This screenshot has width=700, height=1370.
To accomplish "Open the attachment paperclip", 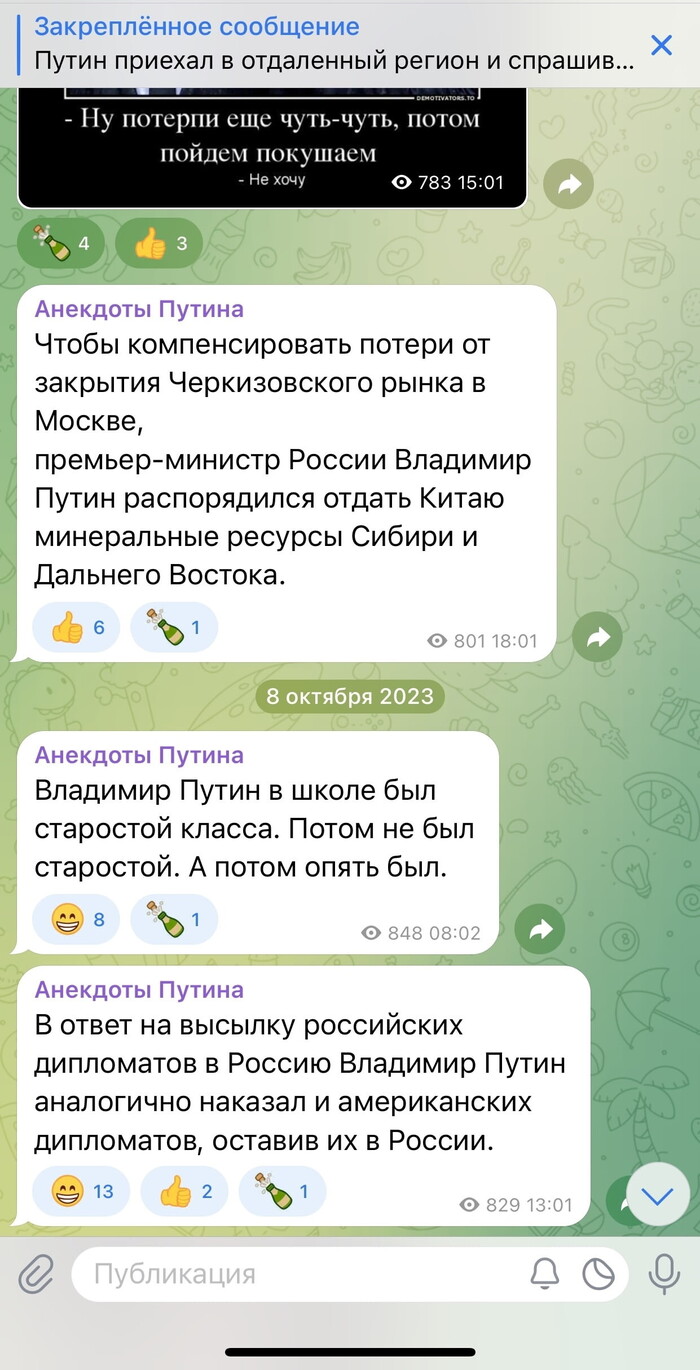I will pyautogui.click(x=36, y=1274).
